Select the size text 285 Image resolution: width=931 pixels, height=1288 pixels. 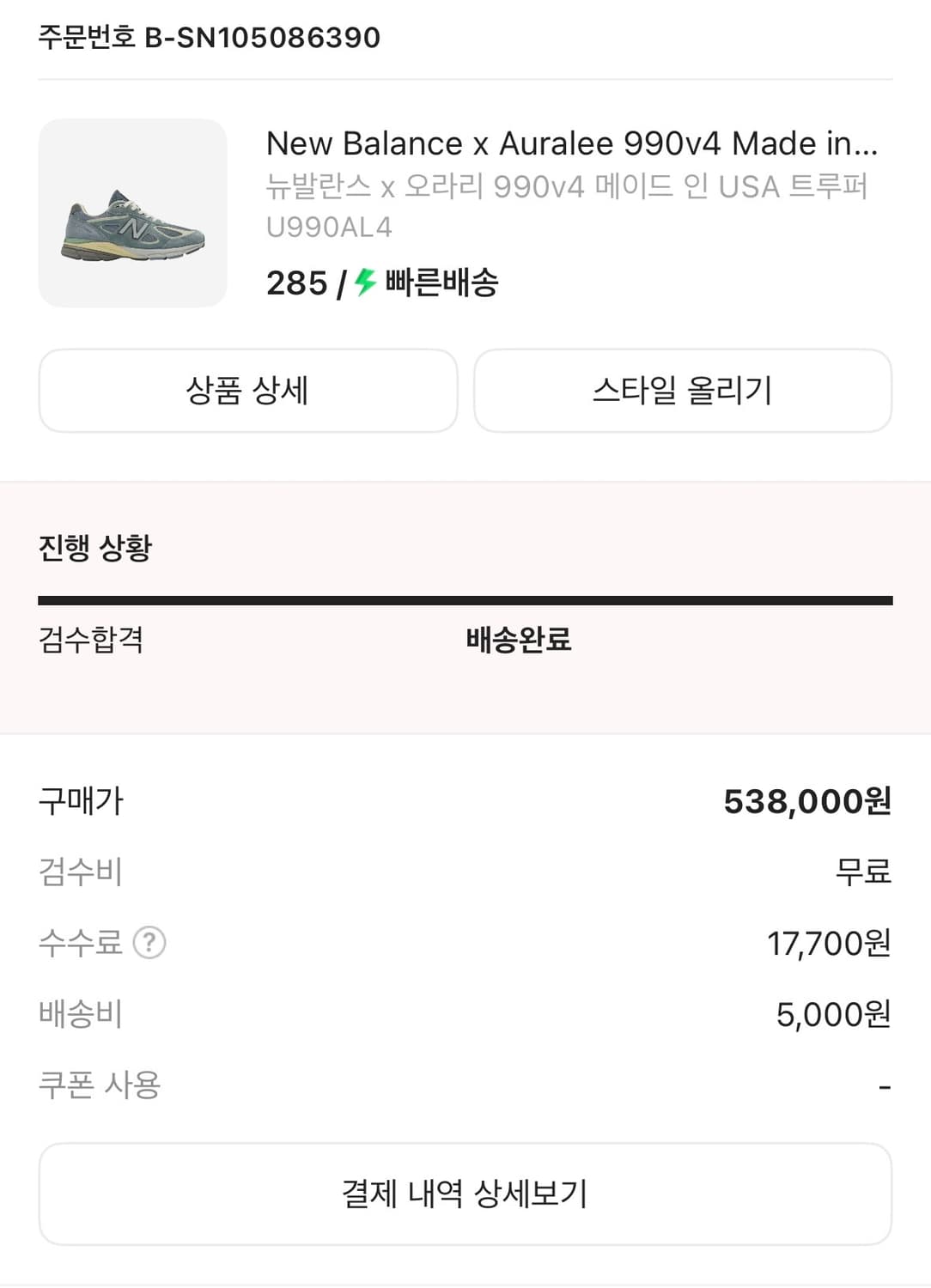click(294, 284)
